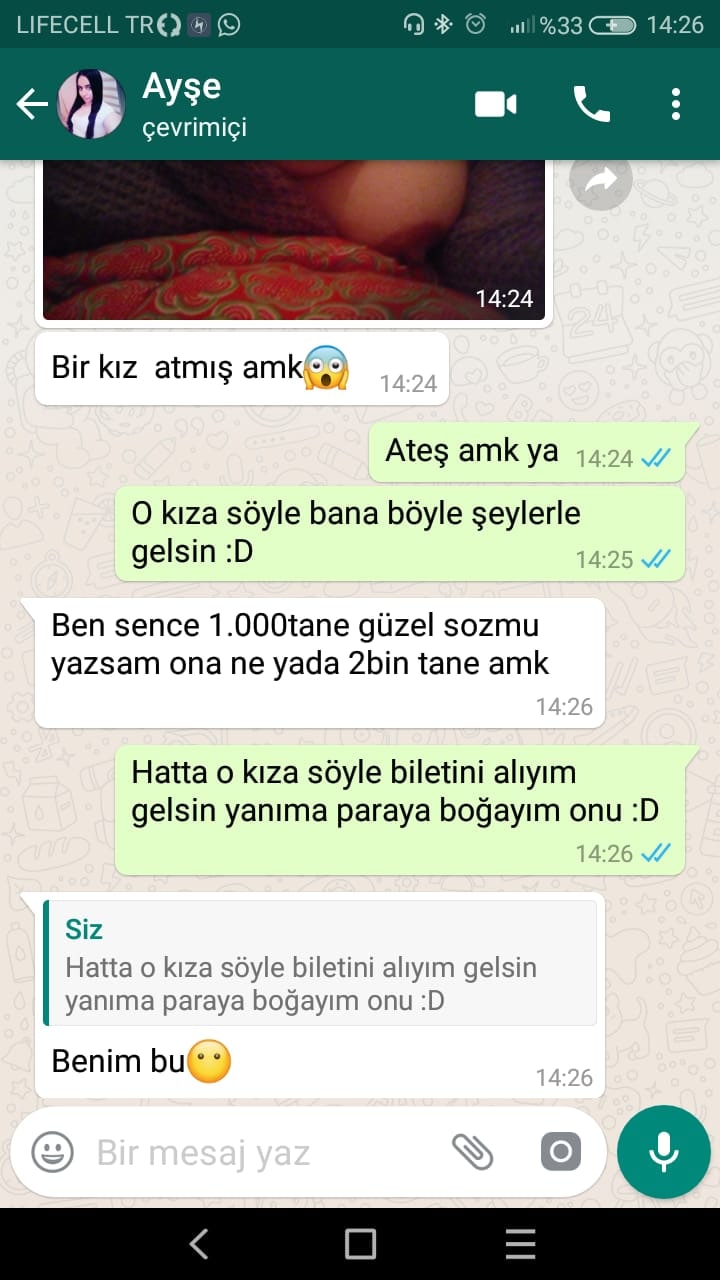Tap 'çevrimiçi' status under the contact name
This screenshot has height=1280, width=720.
(x=194, y=127)
